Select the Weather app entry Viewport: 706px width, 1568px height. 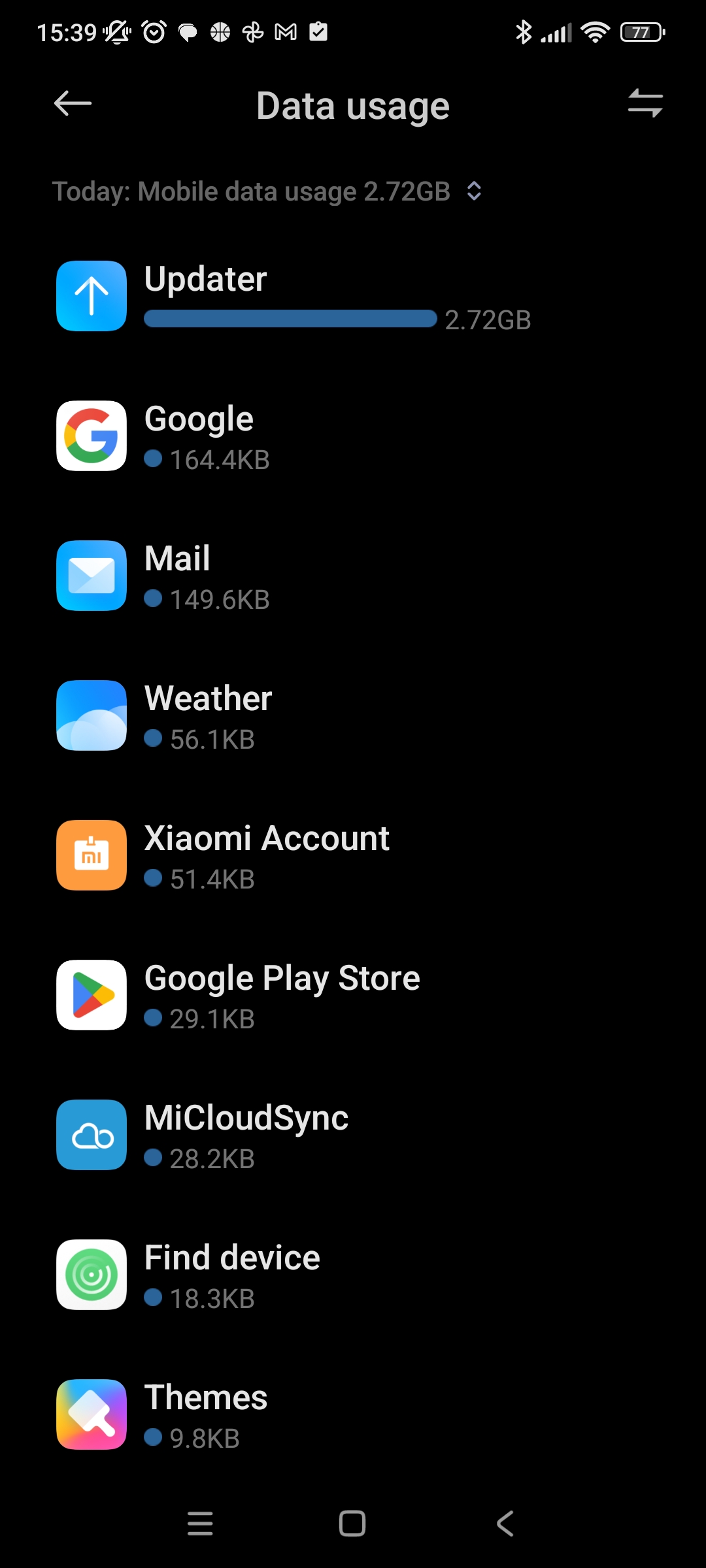tap(353, 715)
